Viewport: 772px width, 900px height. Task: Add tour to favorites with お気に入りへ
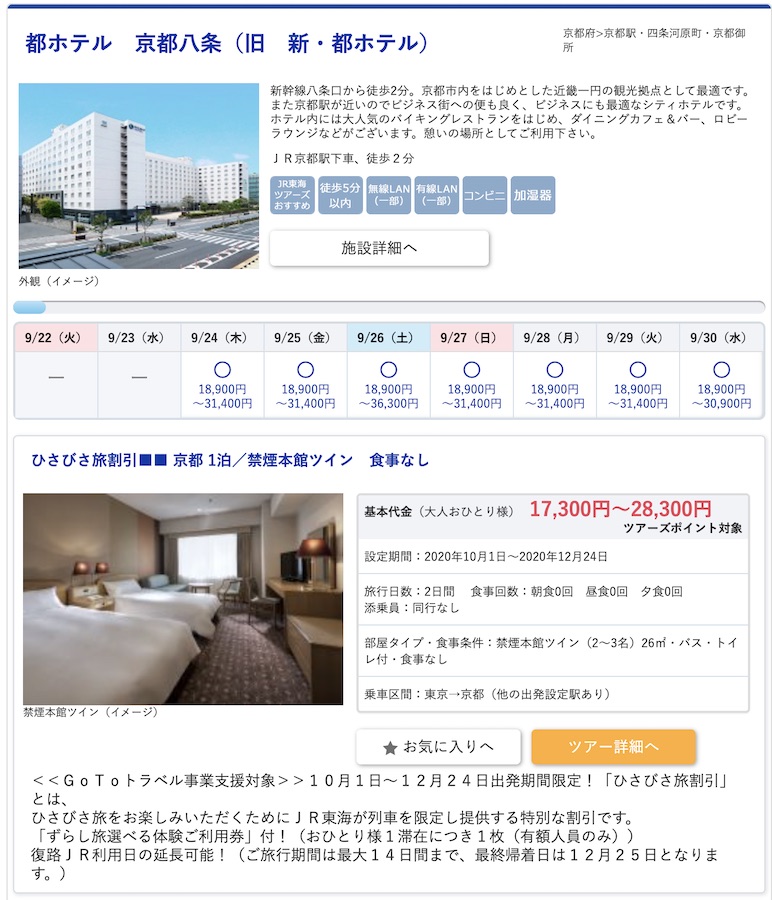coord(438,747)
